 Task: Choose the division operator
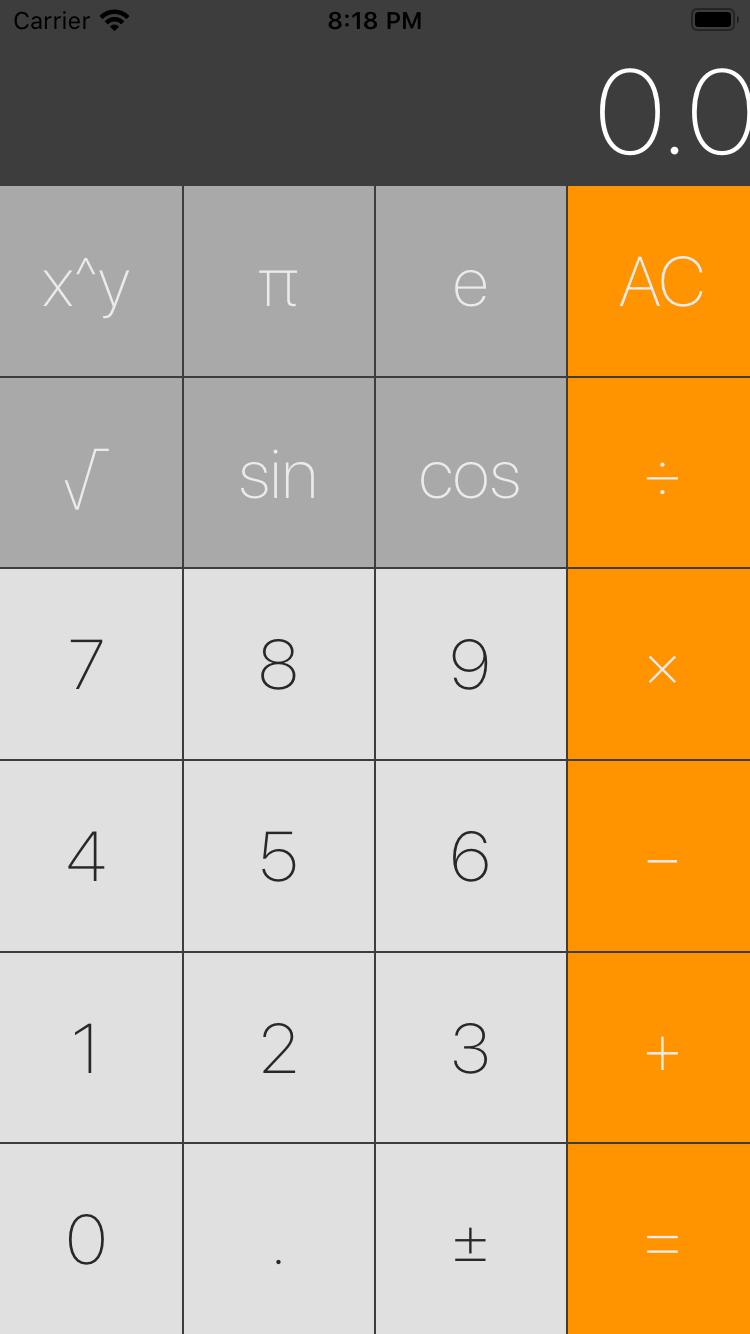[659, 473]
